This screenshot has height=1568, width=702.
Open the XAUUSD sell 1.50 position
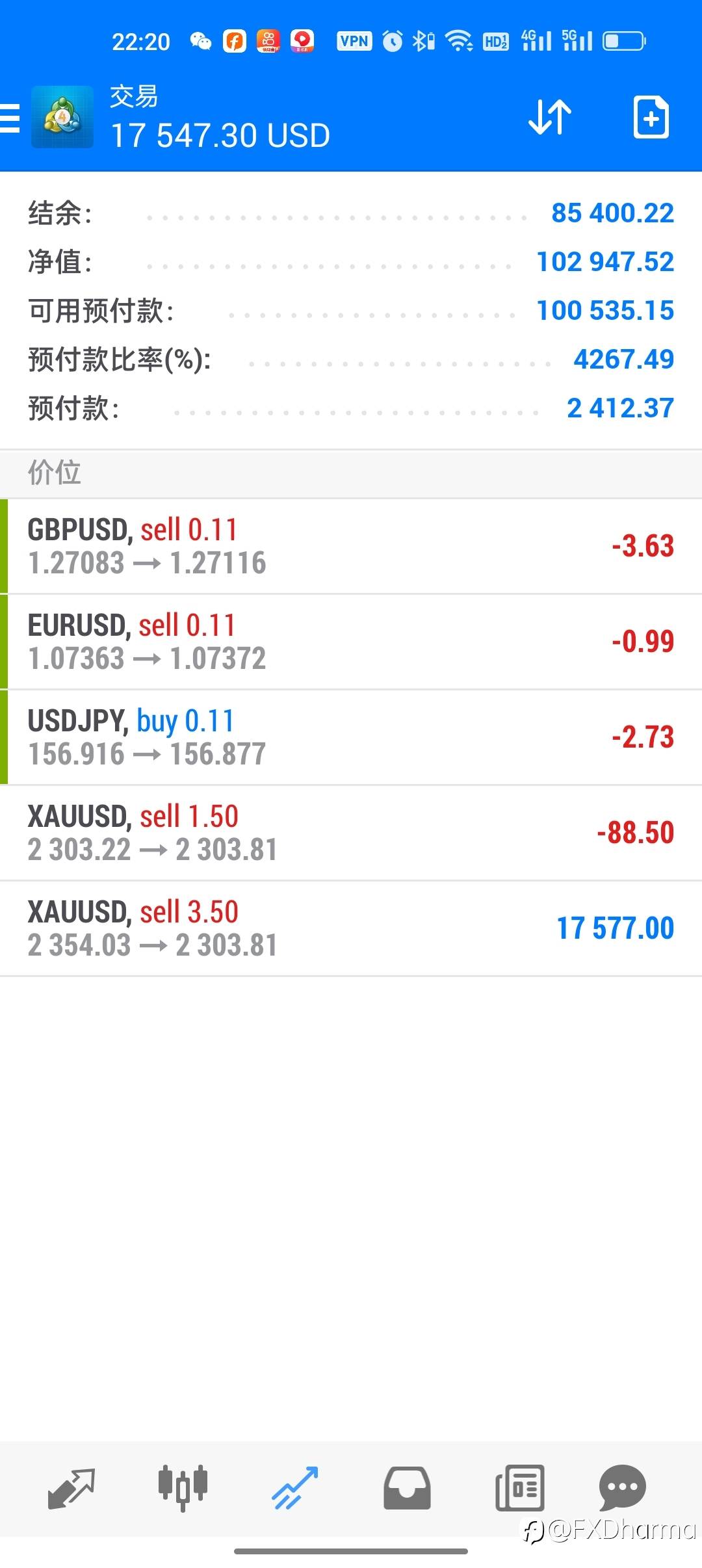tap(351, 833)
